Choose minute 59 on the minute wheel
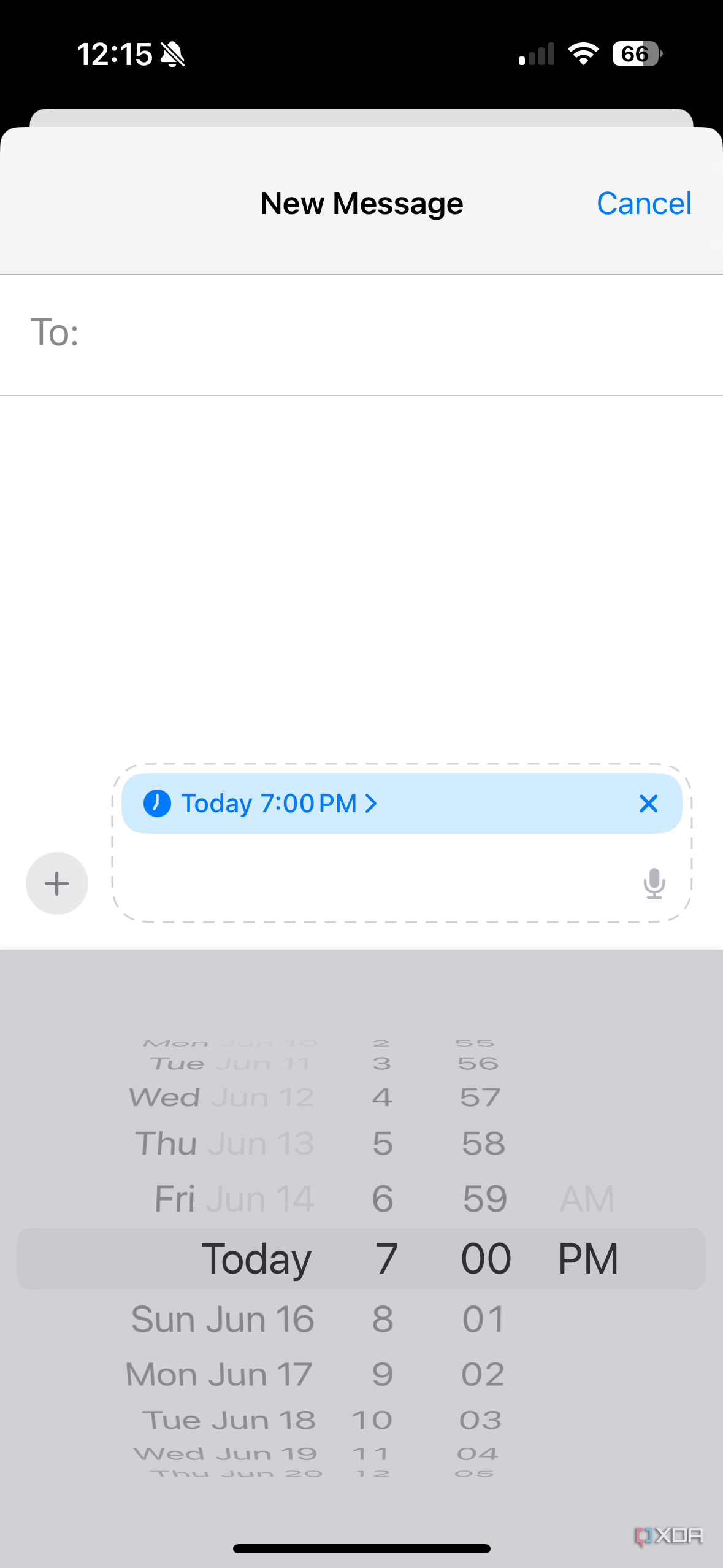This screenshot has height=1568, width=723. (x=483, y=1197)
